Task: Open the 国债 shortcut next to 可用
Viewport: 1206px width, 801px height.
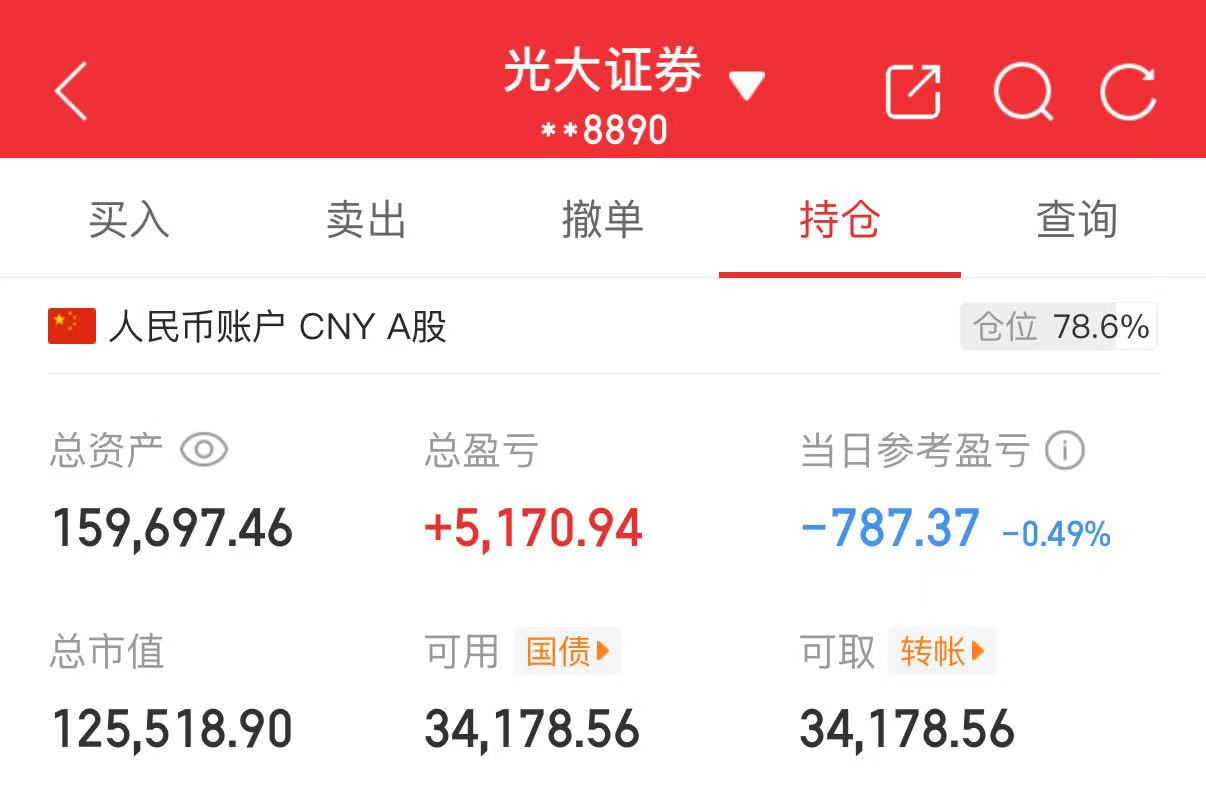Action: (x=567, y=652)
